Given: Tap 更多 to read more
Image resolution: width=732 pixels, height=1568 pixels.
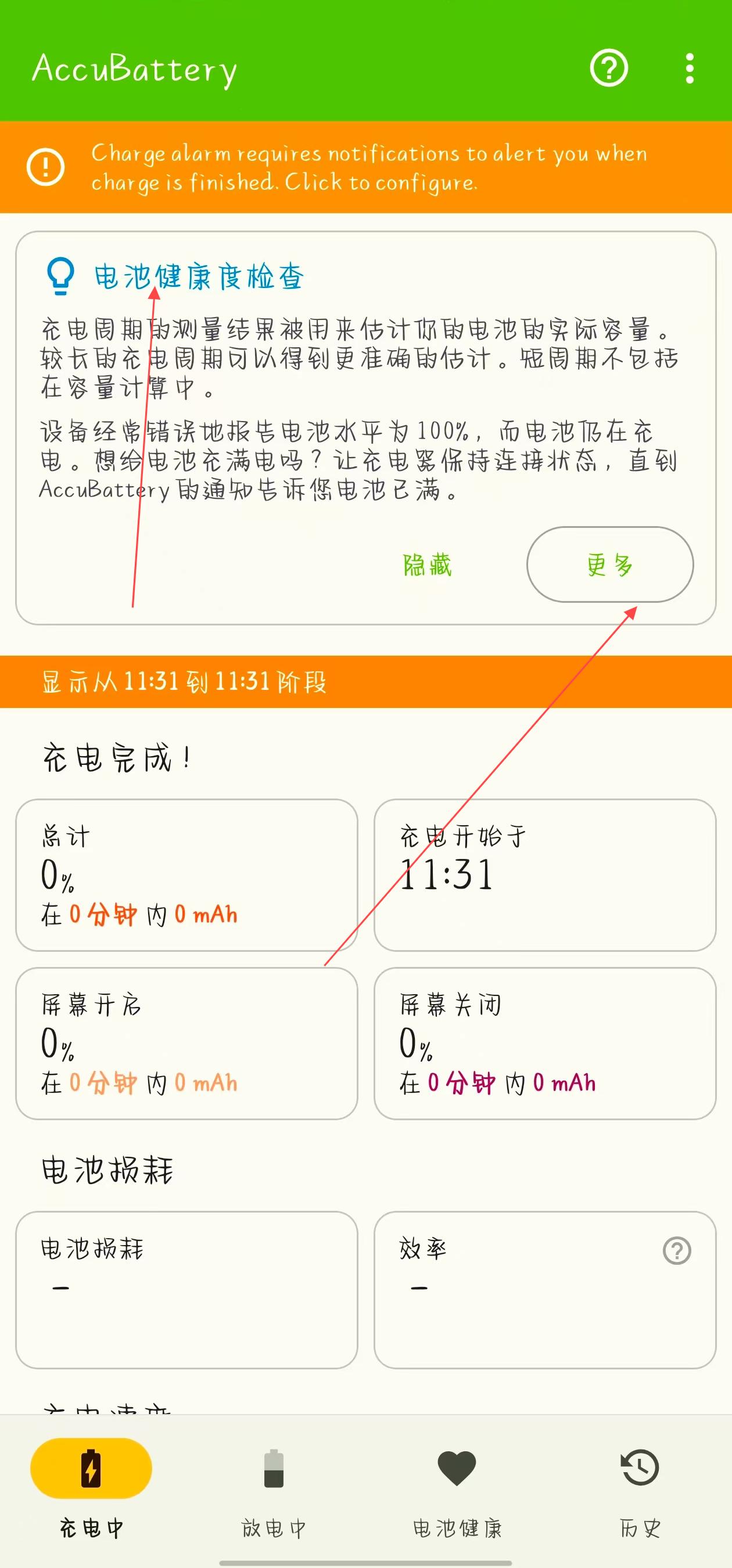Looking at the screenshot, I should [609, 565].
